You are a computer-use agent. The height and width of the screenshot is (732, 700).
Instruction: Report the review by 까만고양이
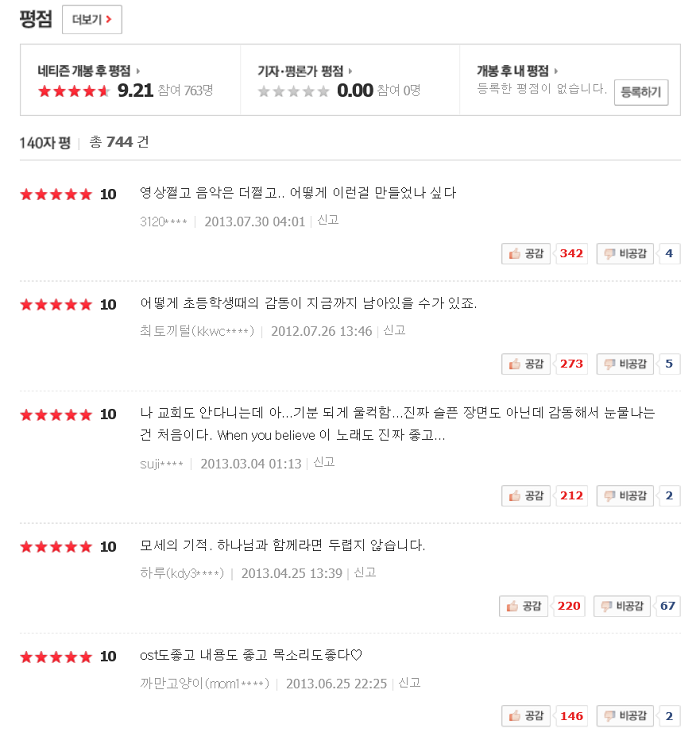pyautogui.click(x=409, y=682)
